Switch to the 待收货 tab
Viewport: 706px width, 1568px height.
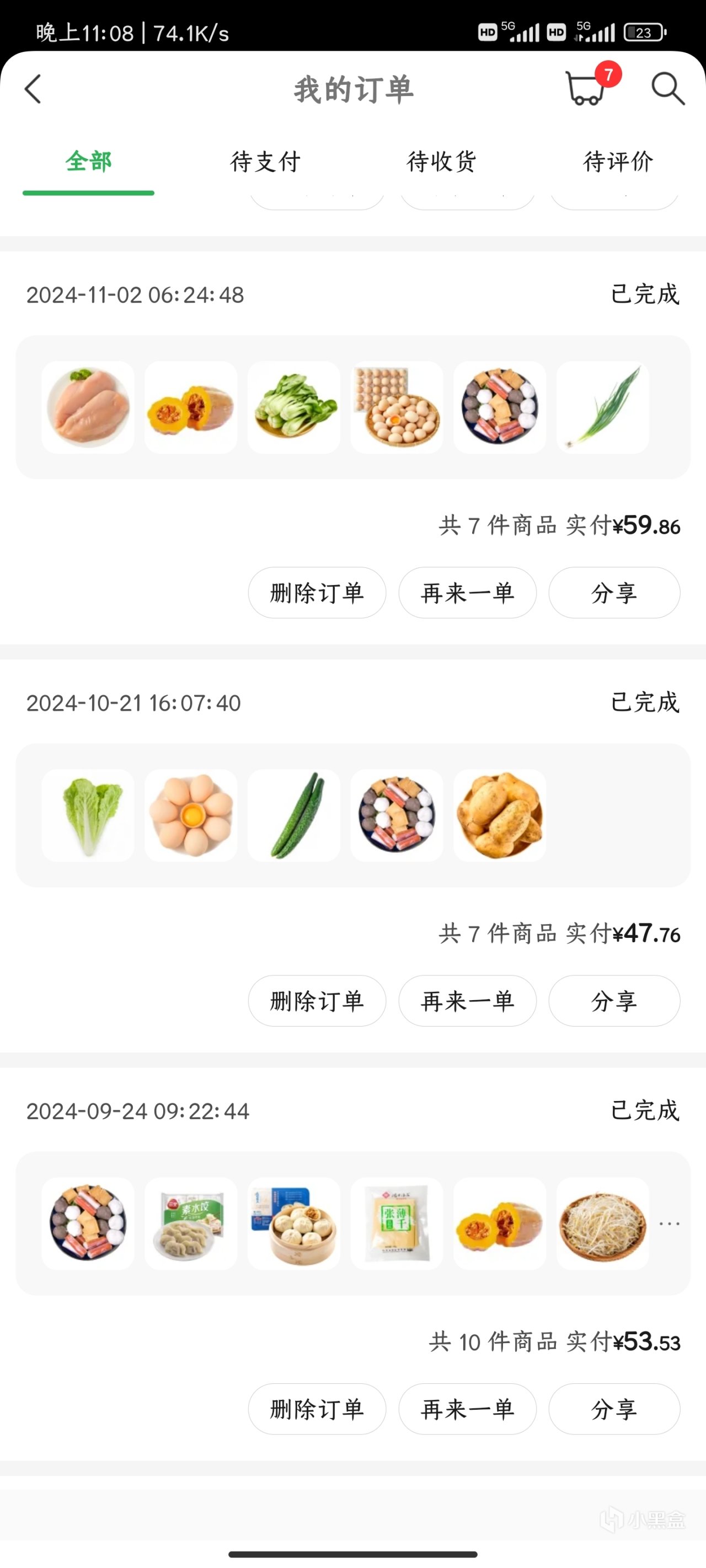[x=442, y=162]
